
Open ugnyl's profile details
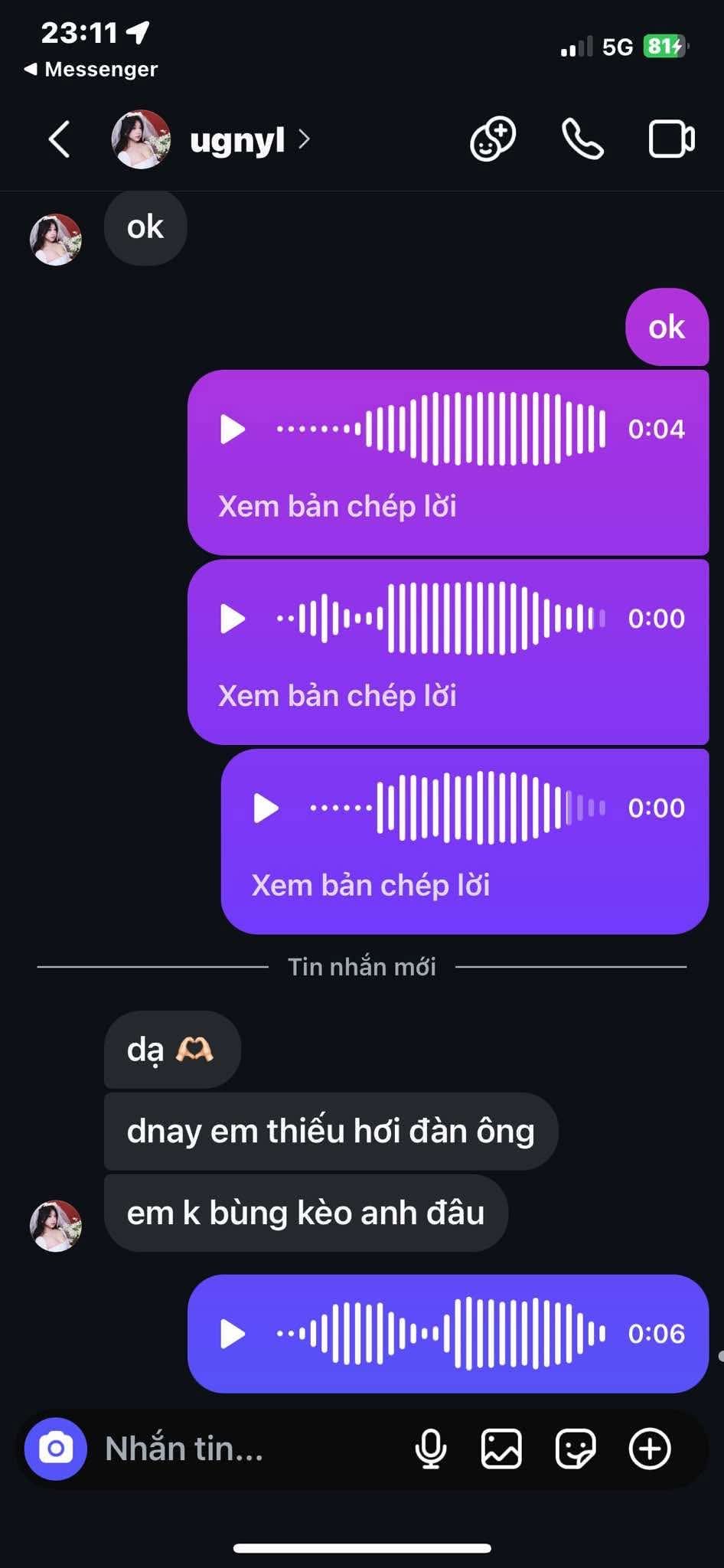[x=237, y=140]
